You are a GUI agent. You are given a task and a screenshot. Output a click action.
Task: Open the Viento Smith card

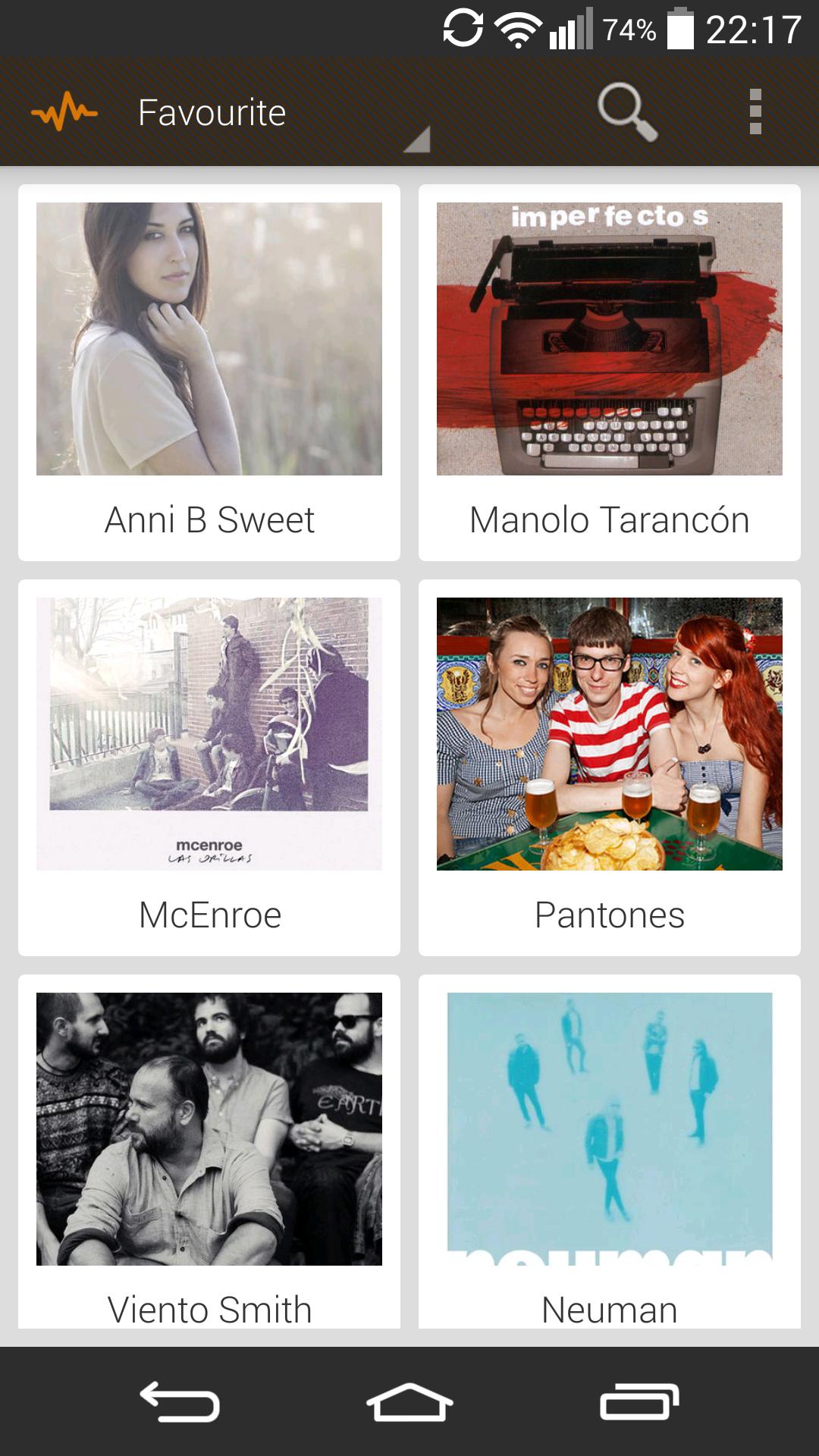(209, 1151)
